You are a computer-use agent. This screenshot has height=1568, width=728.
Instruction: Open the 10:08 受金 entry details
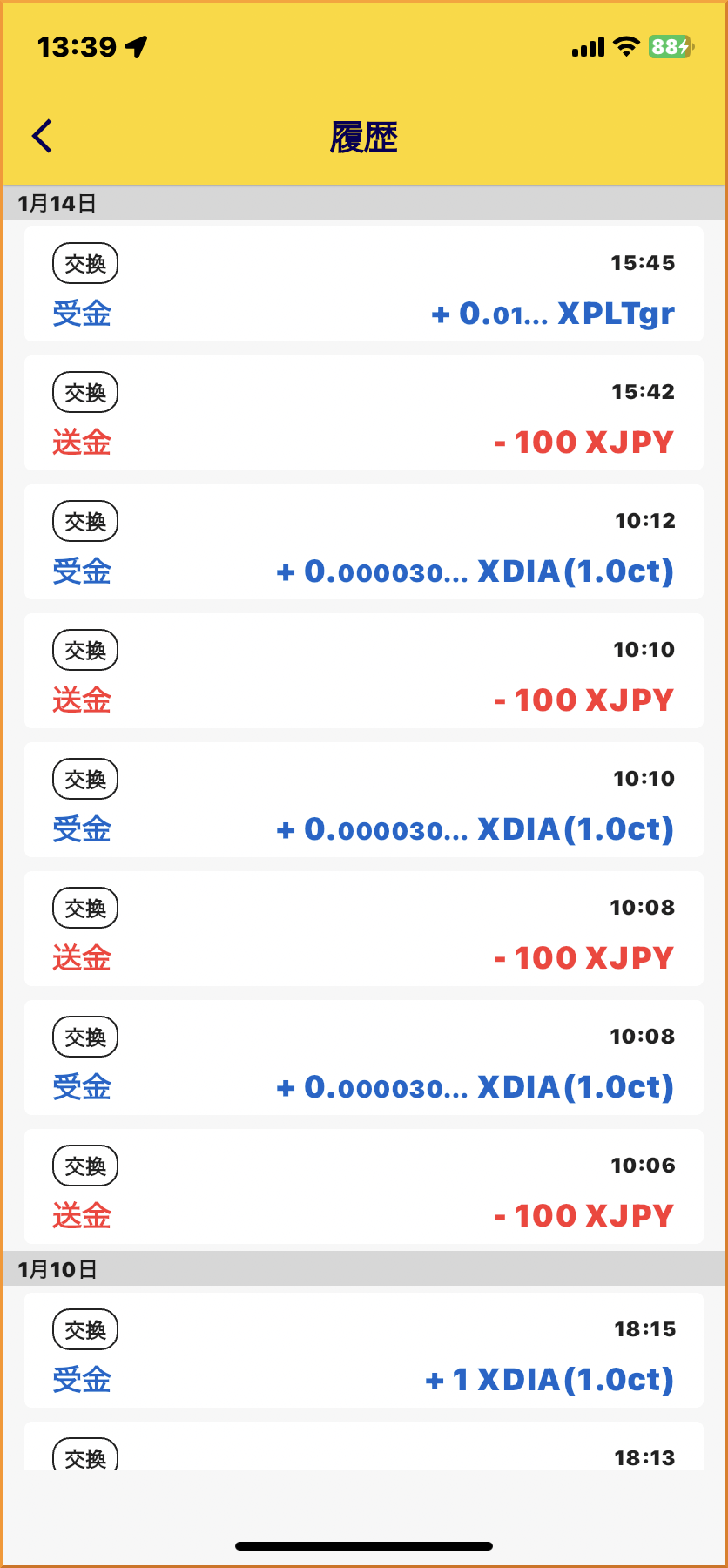coord(363,1058)
